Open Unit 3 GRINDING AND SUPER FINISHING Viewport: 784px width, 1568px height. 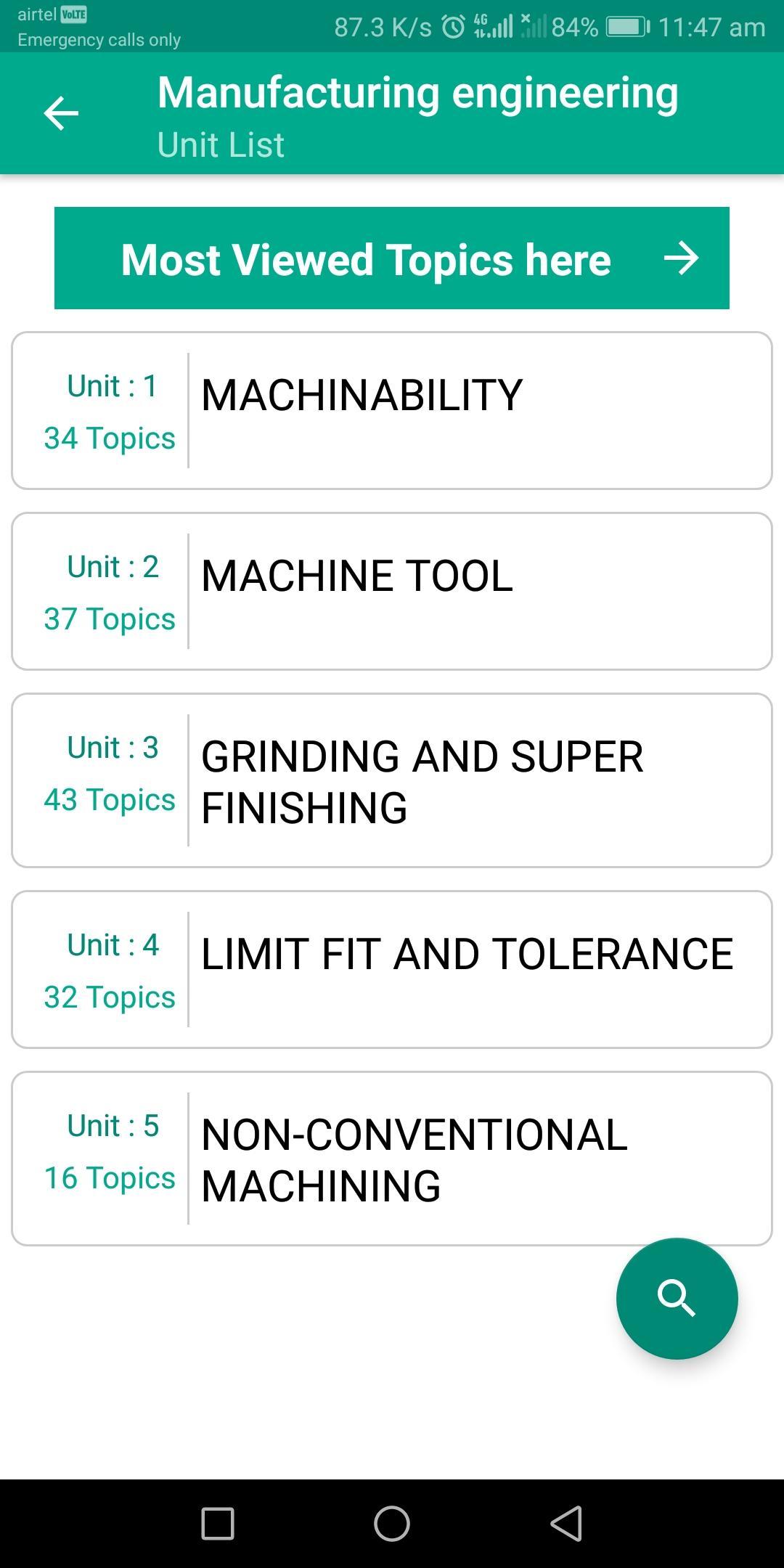point(392,779)
